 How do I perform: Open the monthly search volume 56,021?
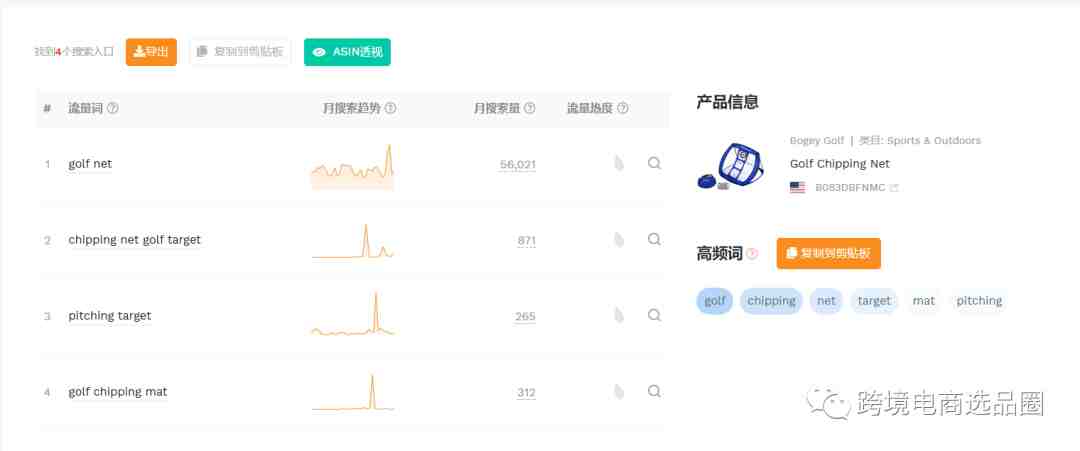[x=518, y=165]
